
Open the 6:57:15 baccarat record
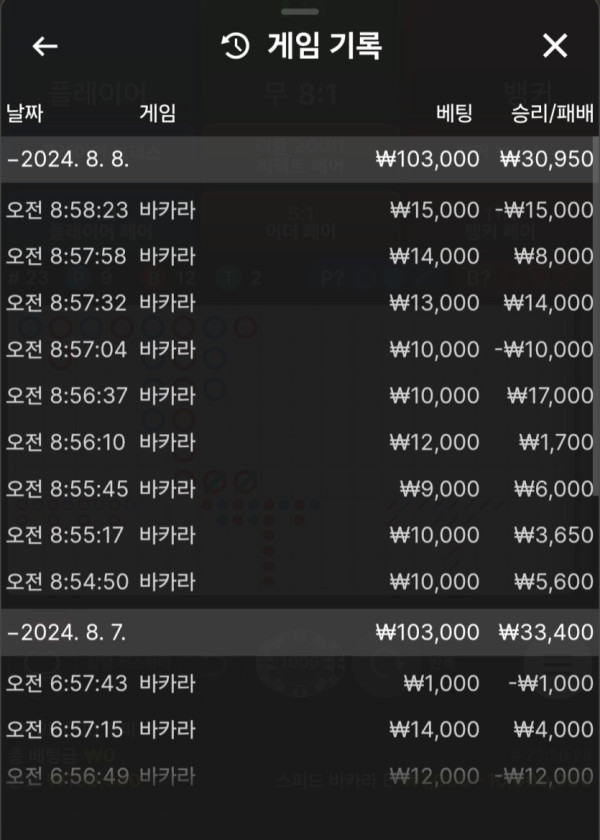click(x=300, y=731)
